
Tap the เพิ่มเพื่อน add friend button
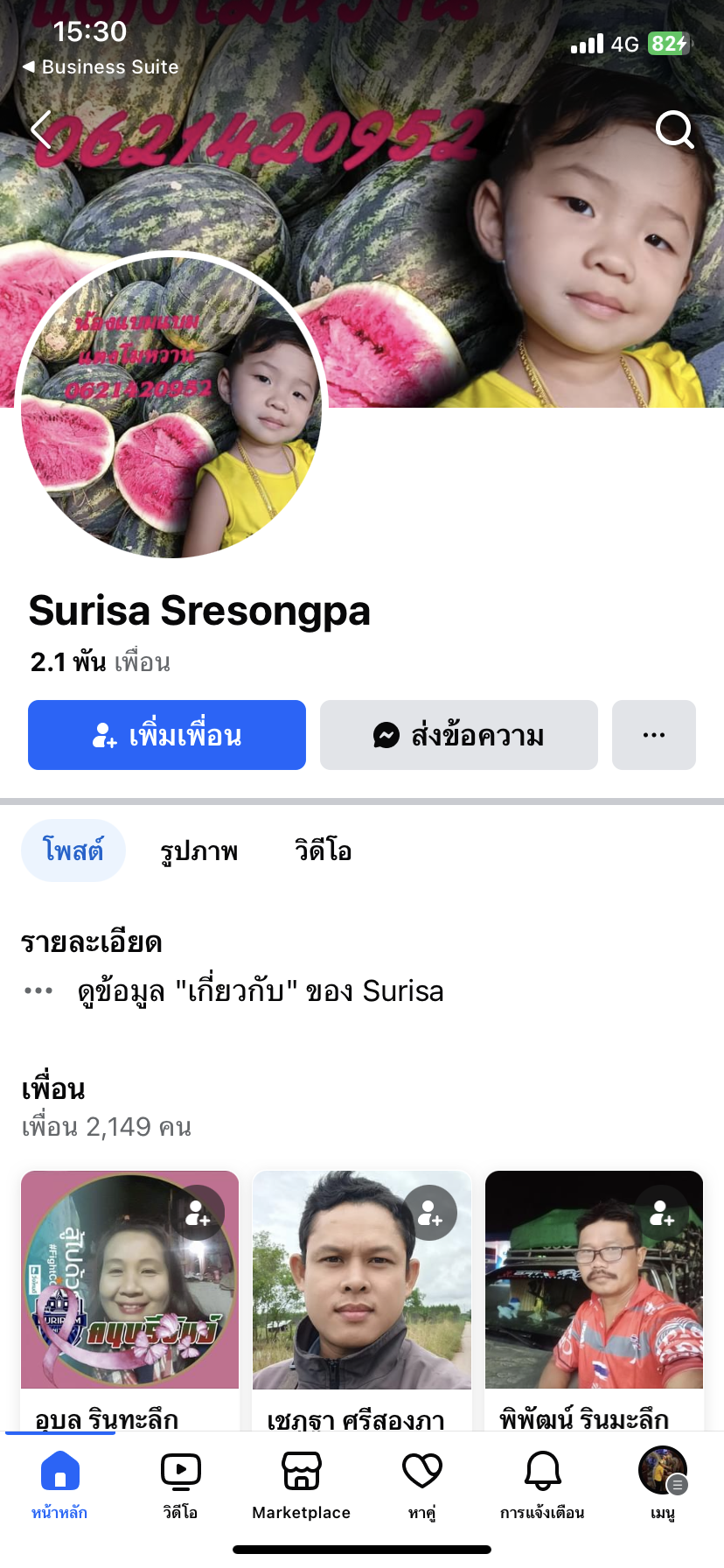tap(167, 735)
